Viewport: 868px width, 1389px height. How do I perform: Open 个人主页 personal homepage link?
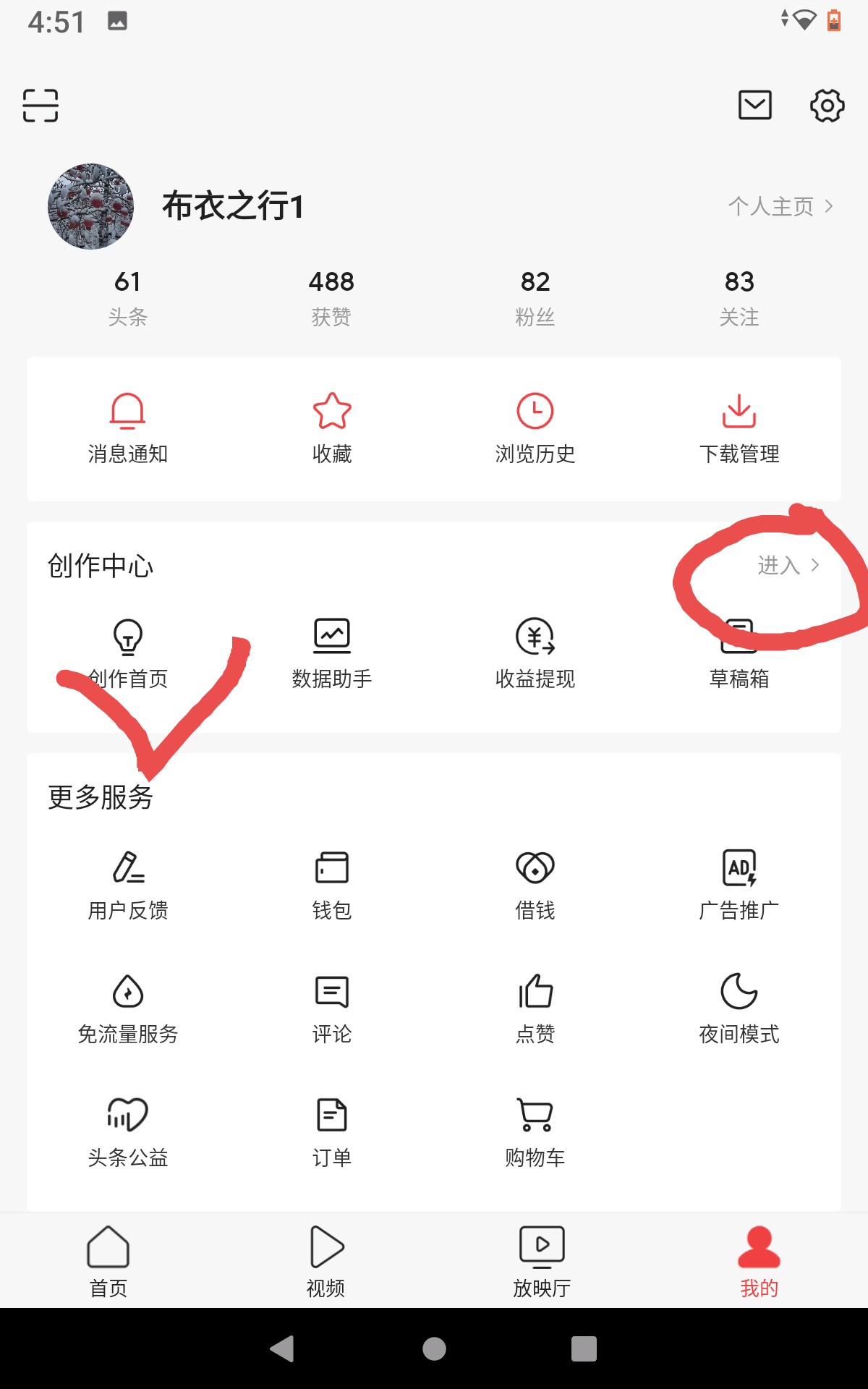[x=780, y=207]
